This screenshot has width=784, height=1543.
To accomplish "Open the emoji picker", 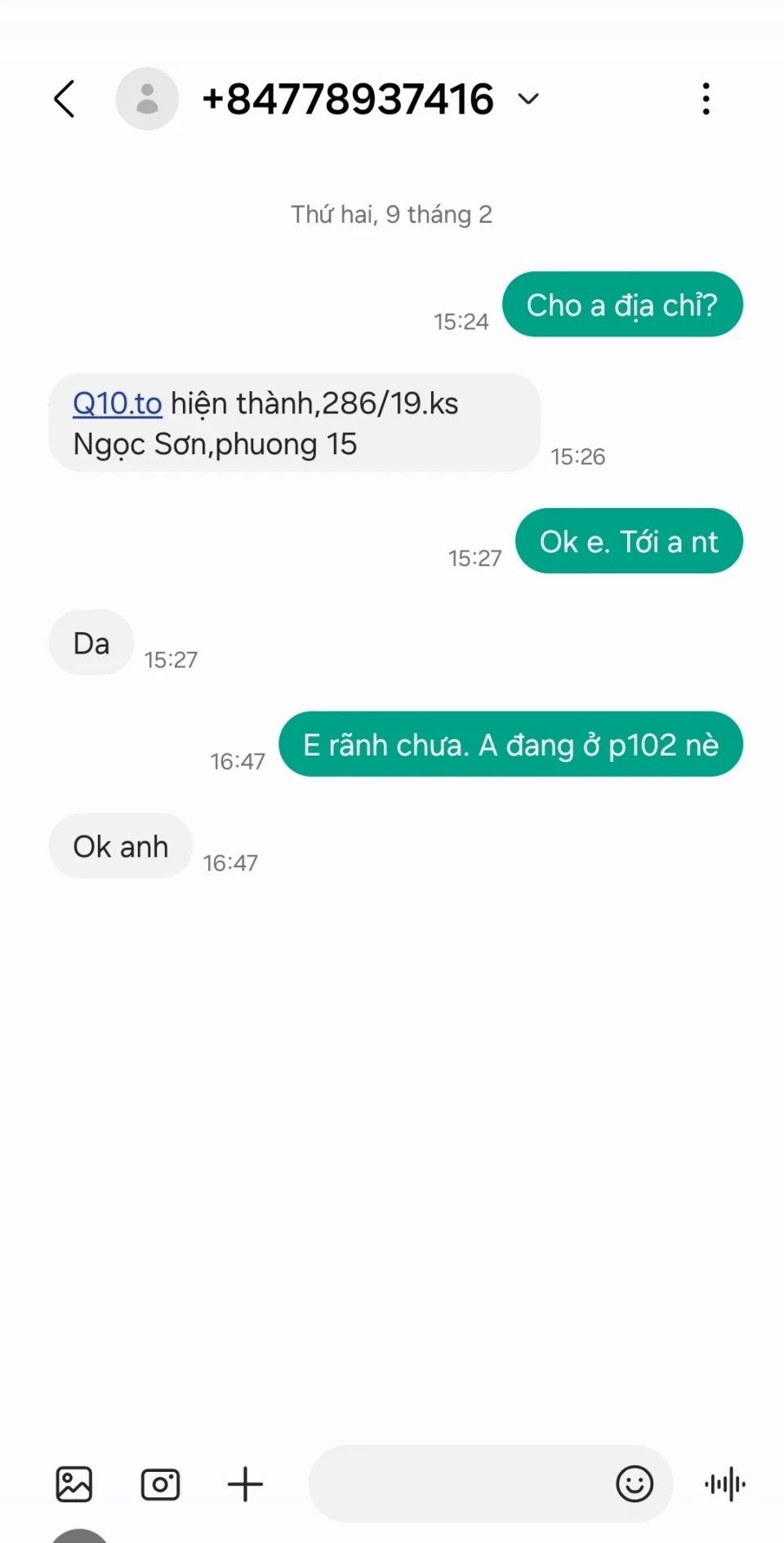I will (635, 1484).
